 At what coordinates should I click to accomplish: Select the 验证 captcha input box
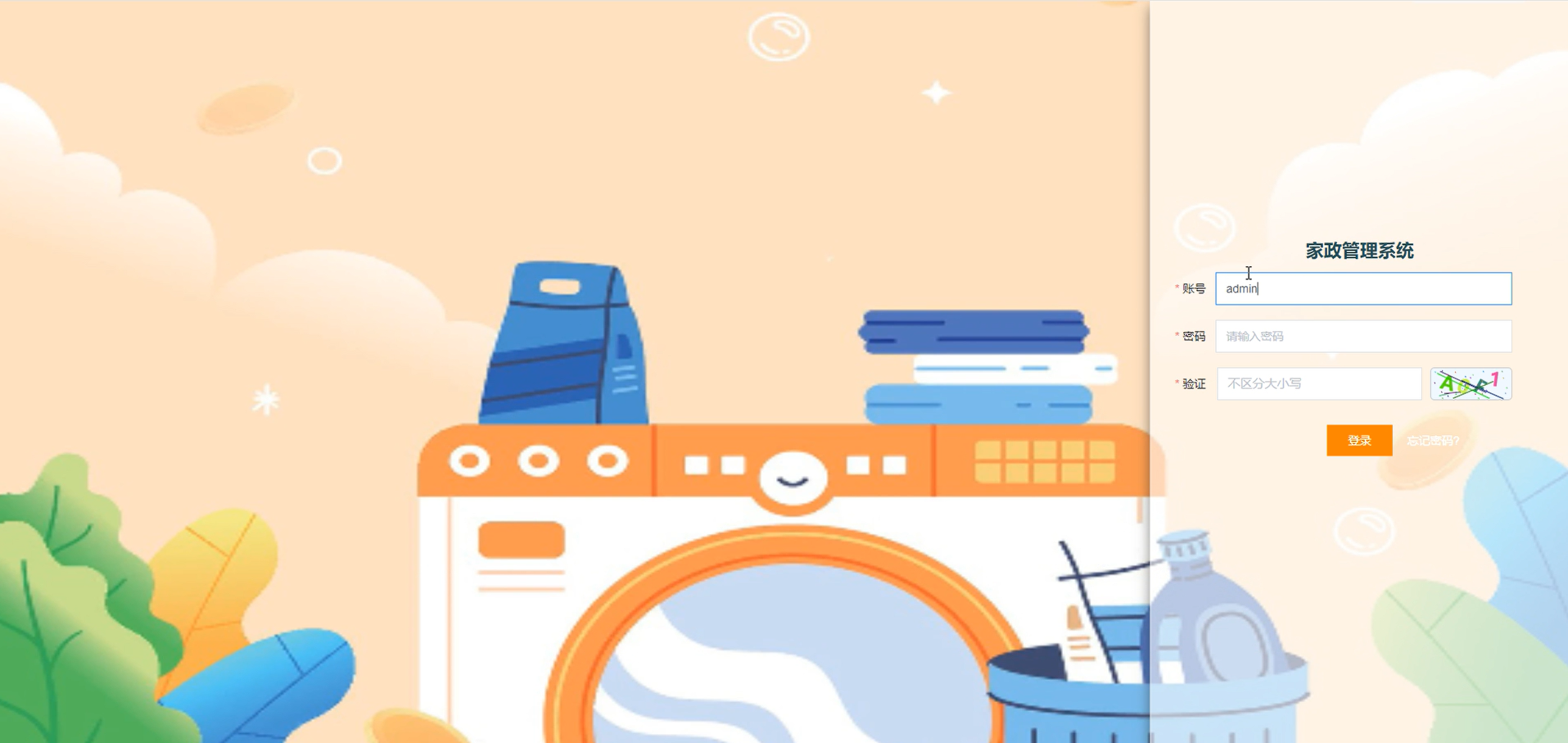pos(1319,383)
